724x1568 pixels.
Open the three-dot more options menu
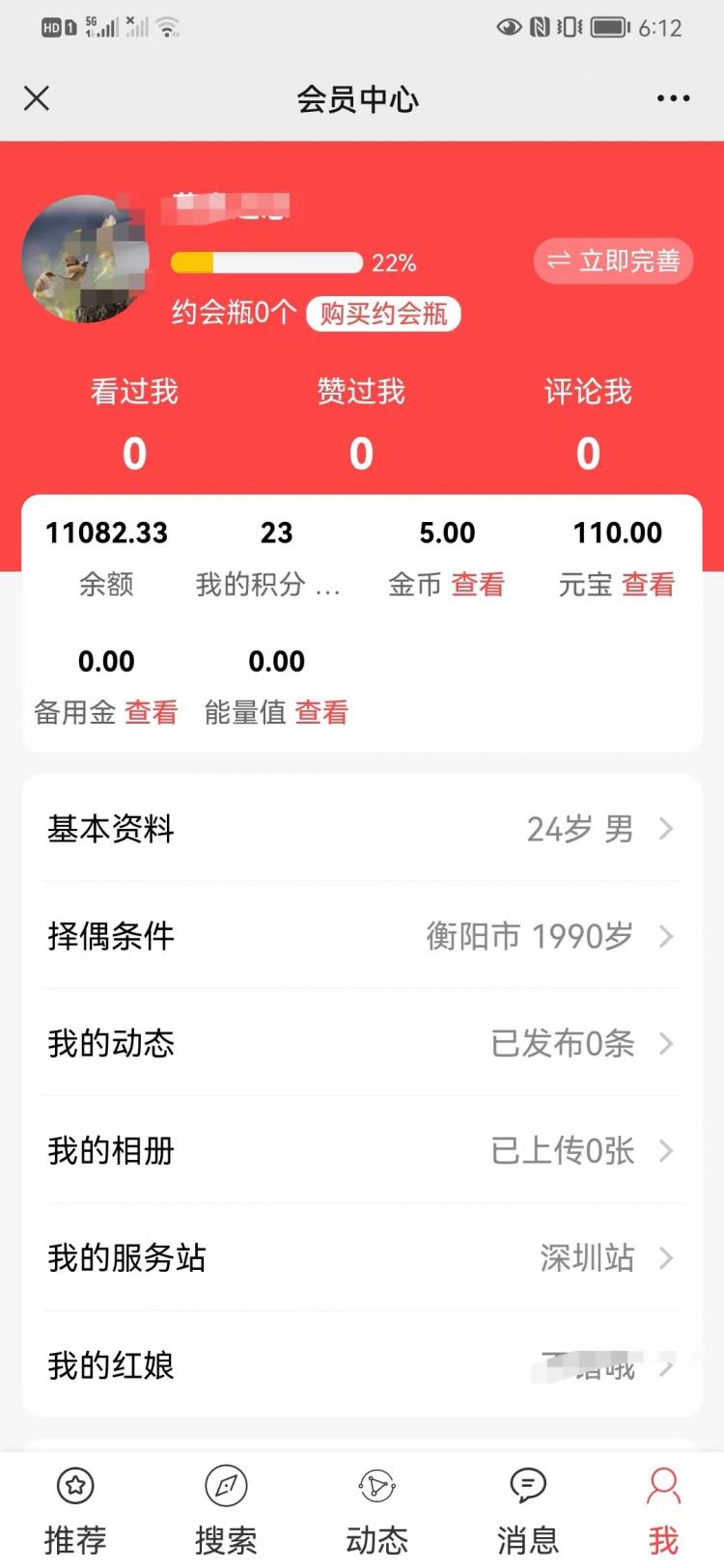click(x=673, y=98)
